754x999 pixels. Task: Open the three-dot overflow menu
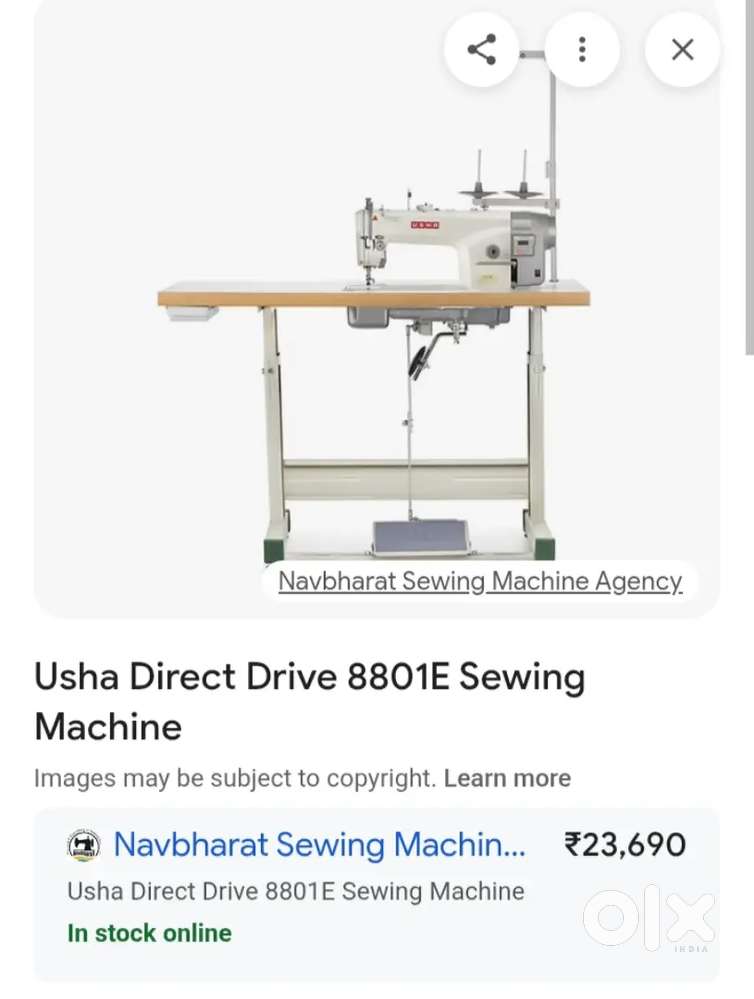click(x=582, y=49)
